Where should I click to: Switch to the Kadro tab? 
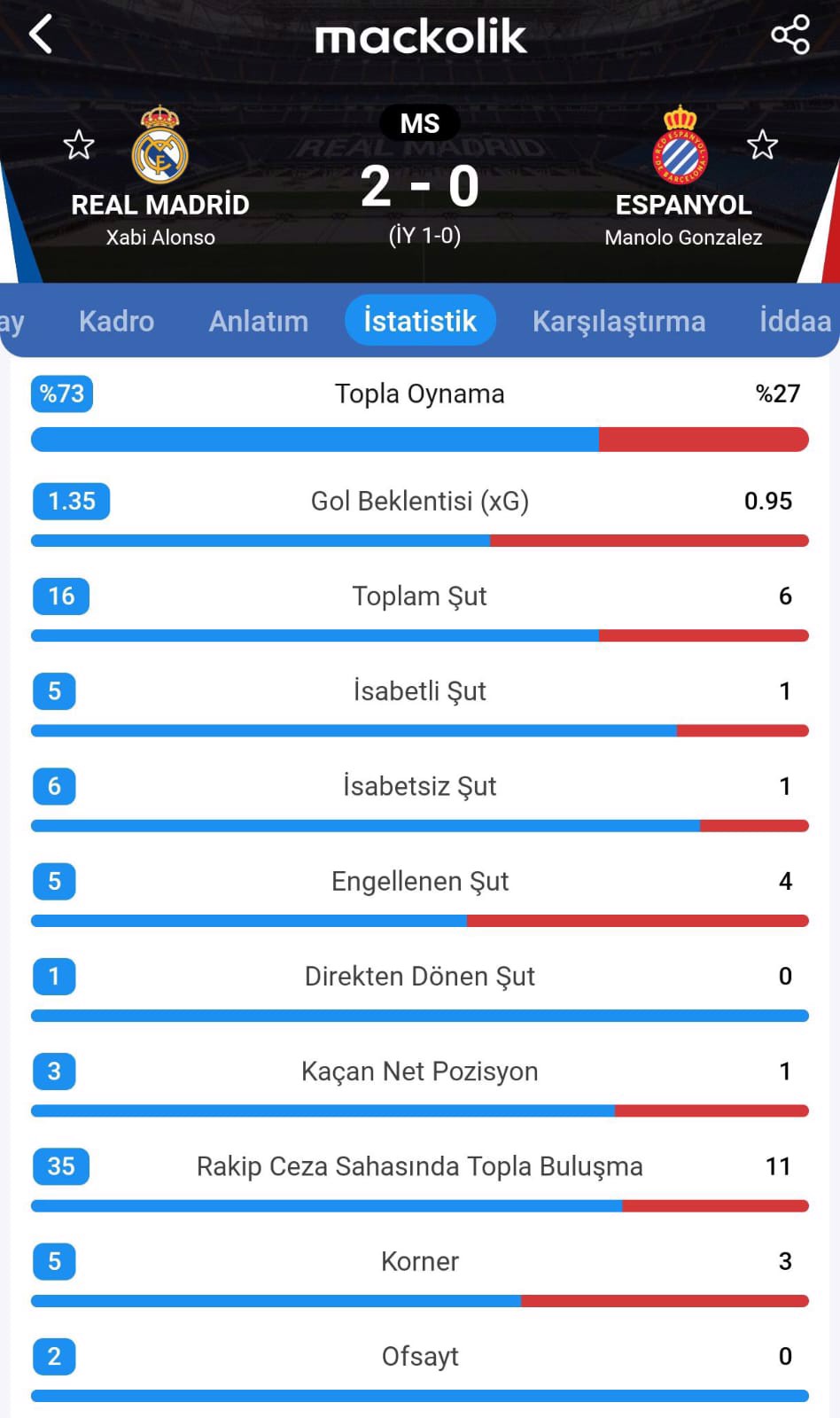click(116, 321)
